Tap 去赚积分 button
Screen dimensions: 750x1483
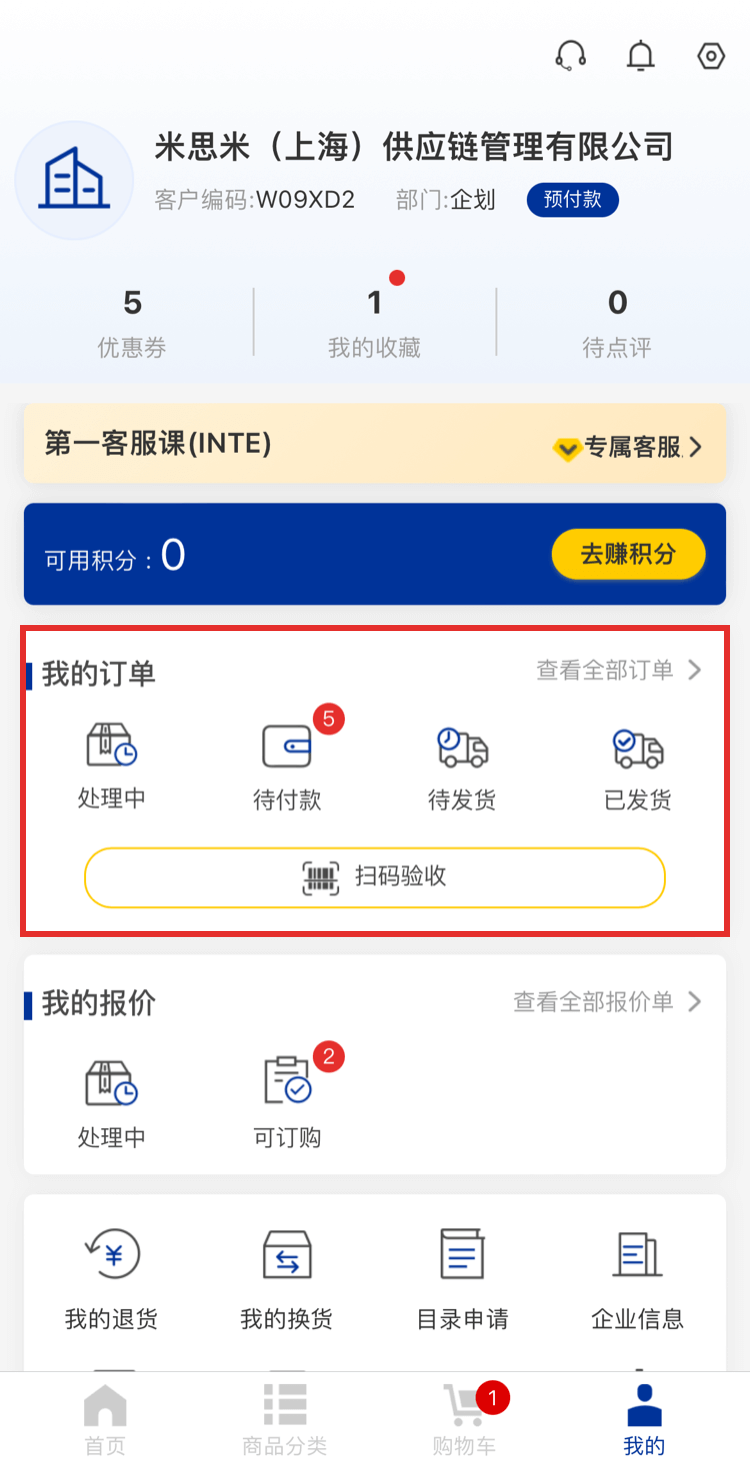point(628,554)
